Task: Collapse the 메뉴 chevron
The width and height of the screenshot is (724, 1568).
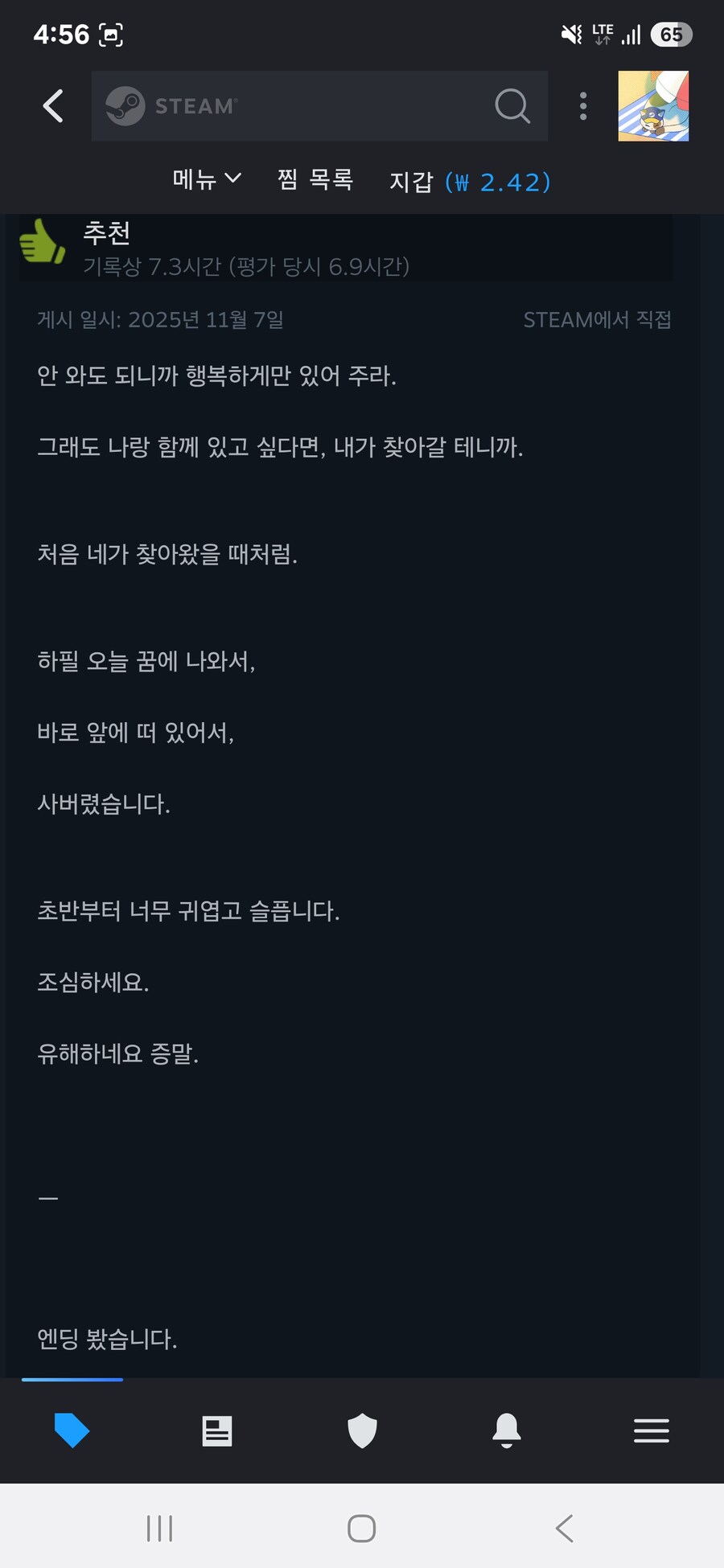Action: 234,179
